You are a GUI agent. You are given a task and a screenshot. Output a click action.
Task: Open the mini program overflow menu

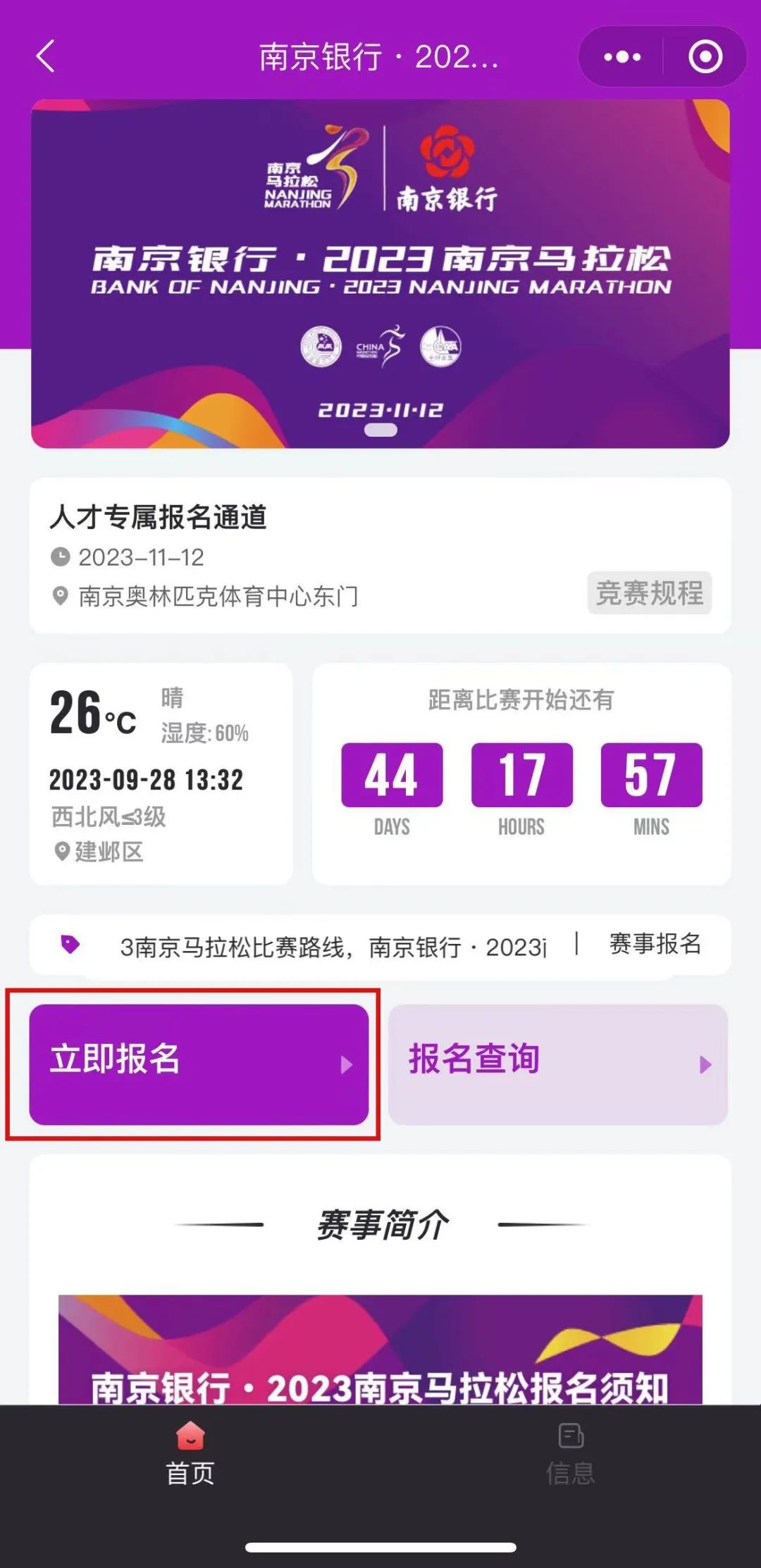(621, 57)
